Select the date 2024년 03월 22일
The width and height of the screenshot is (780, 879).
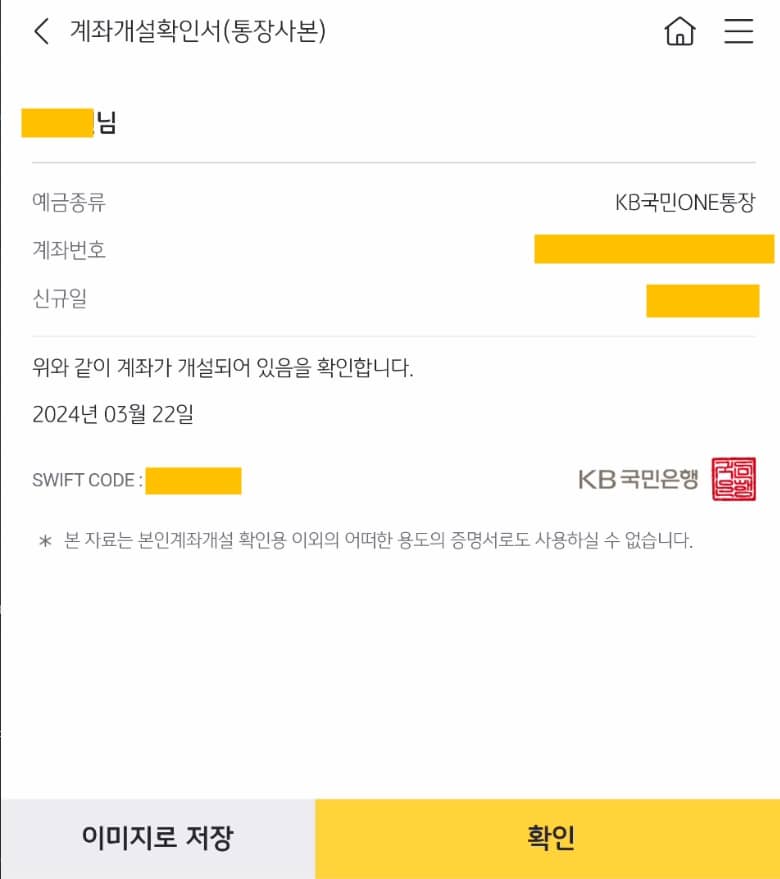(x=110, y=414)
